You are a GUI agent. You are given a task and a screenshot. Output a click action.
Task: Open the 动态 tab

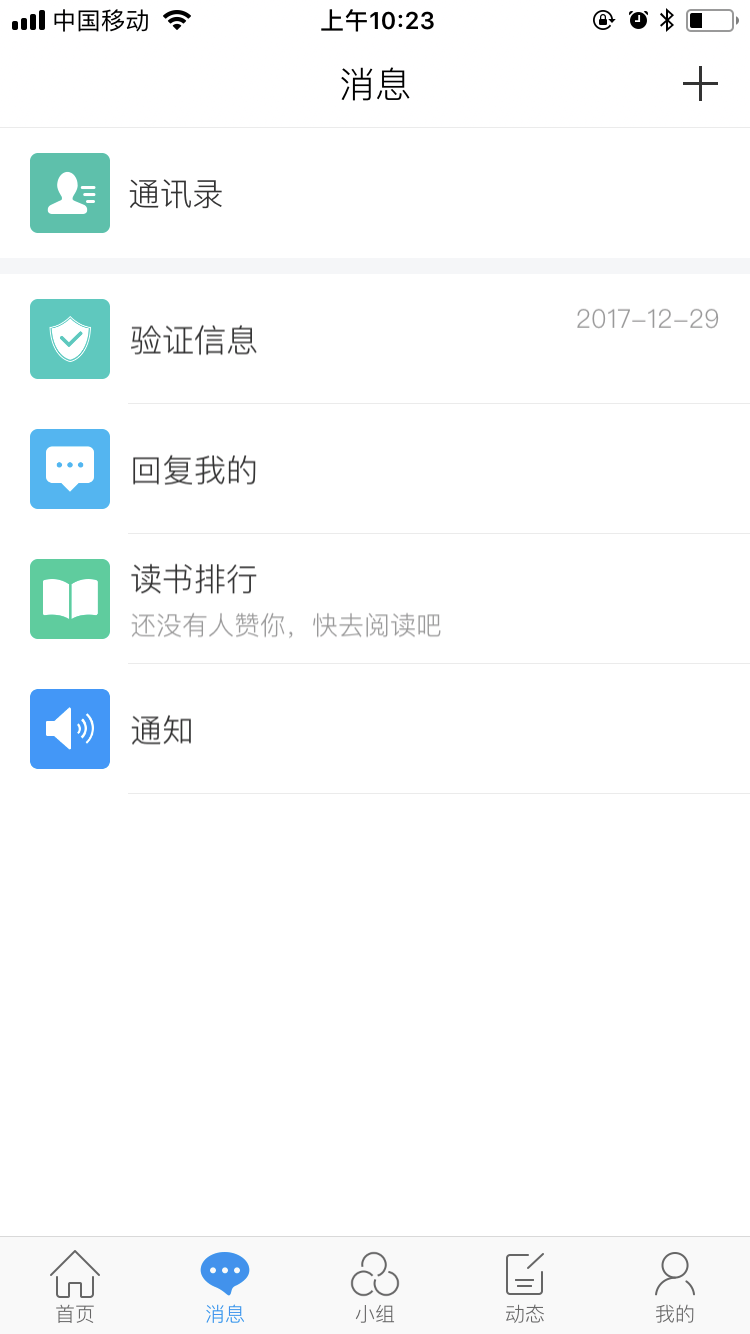[x=524, y=1287]
